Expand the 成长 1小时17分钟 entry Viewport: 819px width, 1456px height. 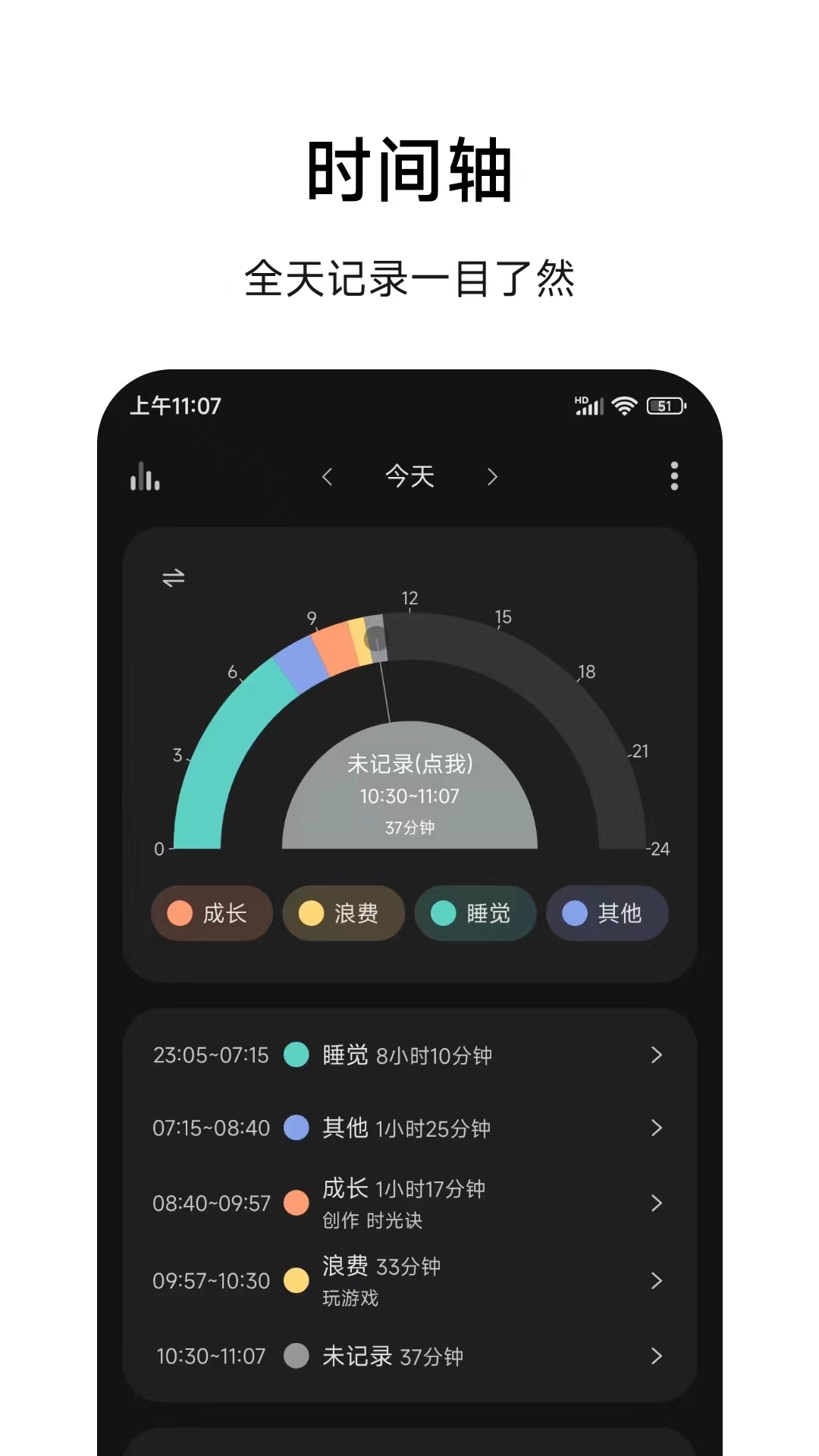click(x=657, y=1203)
